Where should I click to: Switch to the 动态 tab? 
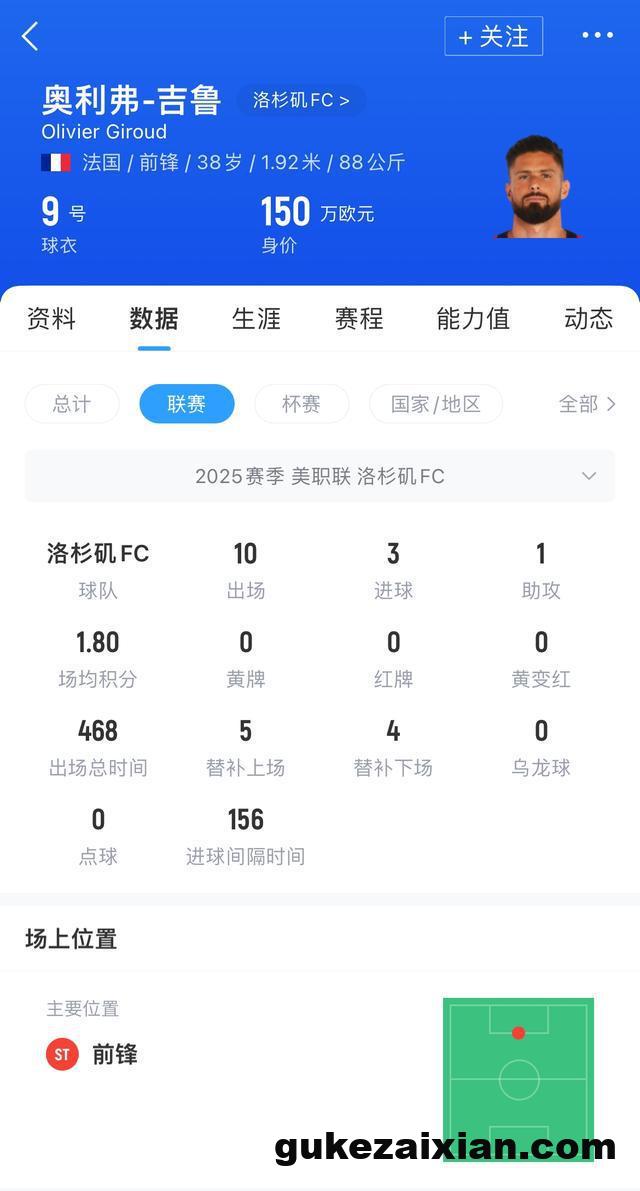588,319
